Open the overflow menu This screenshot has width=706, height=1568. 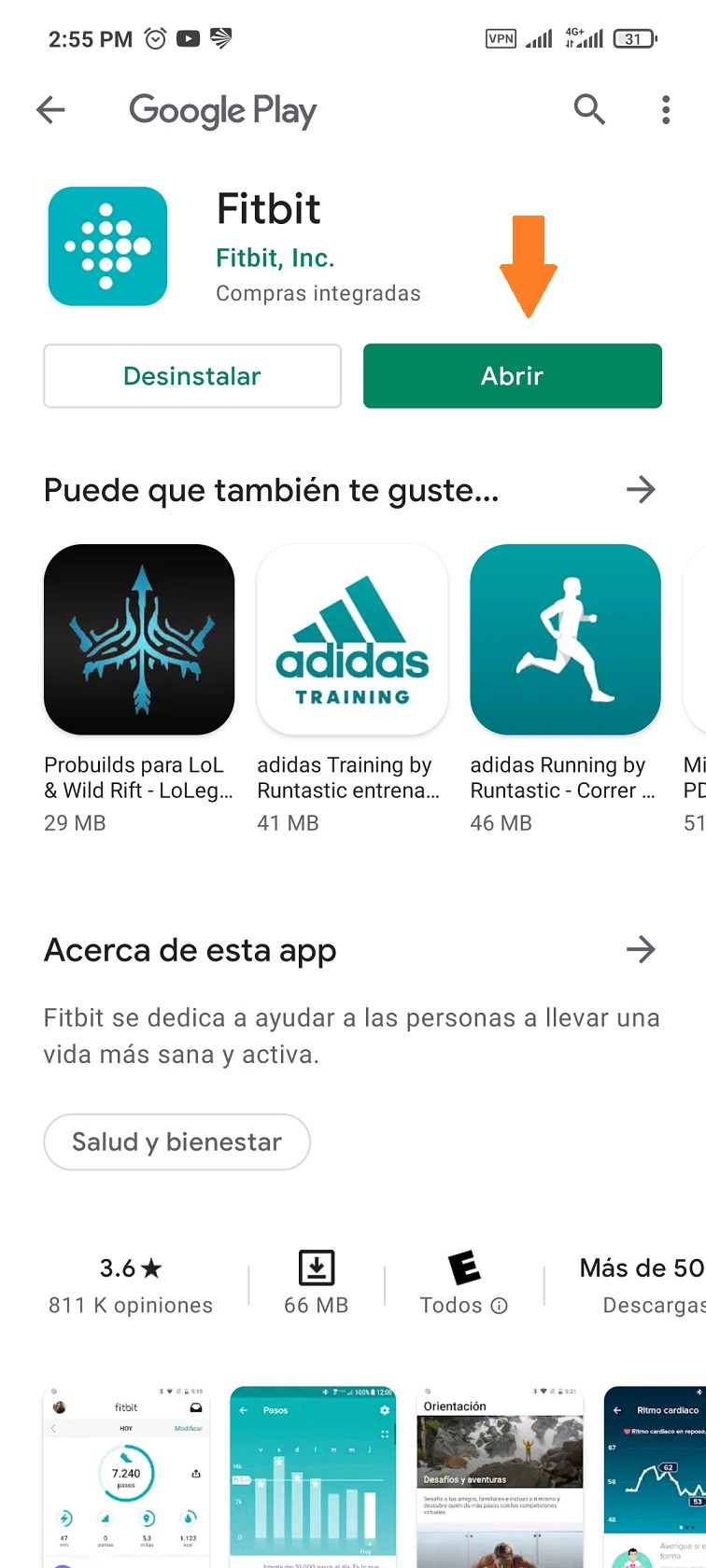pos(666,110)
